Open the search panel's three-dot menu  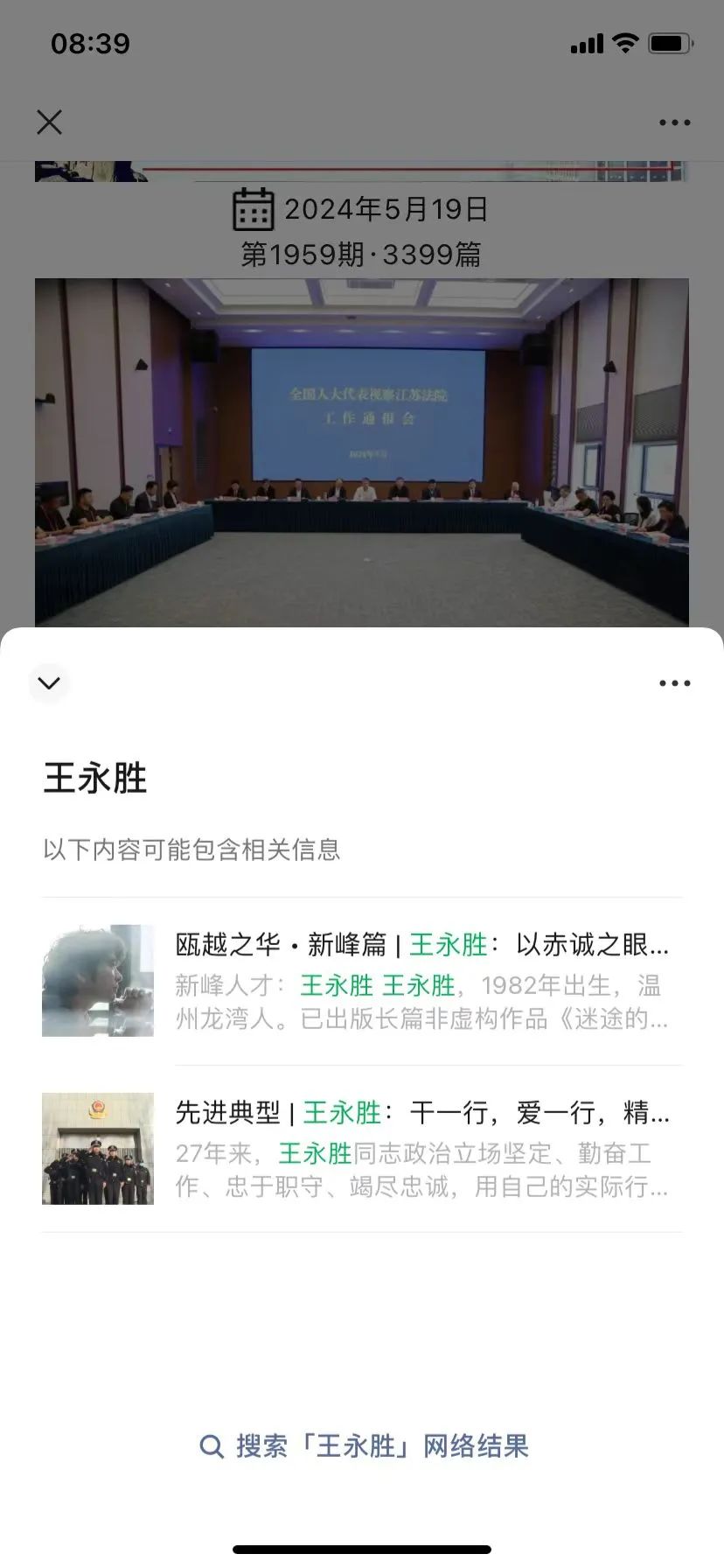pyautogui.click(x=674, y=683)
